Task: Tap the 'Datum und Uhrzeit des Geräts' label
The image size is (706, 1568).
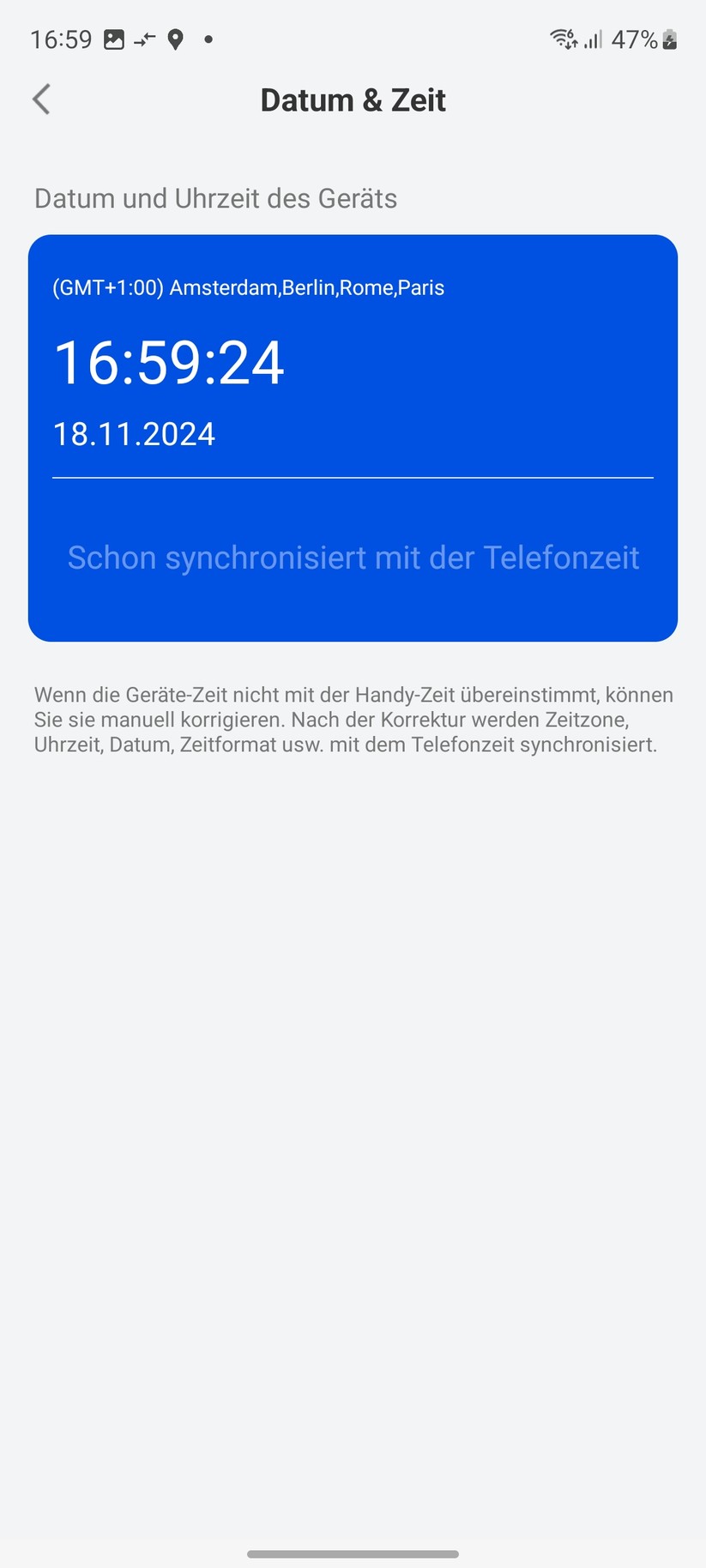Action: tap(215, 198)
